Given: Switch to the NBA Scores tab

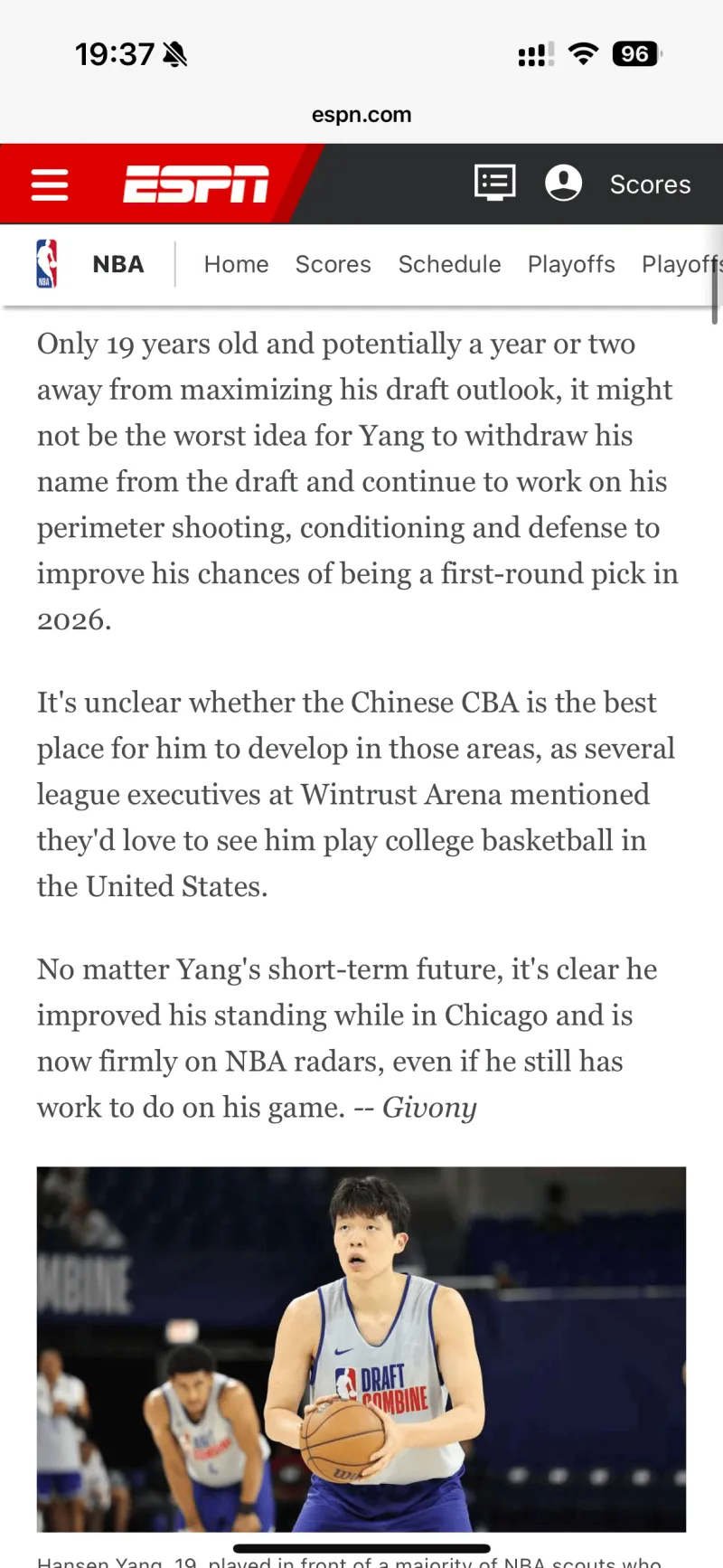Looking at the screenshot, I should pos(333,264).
